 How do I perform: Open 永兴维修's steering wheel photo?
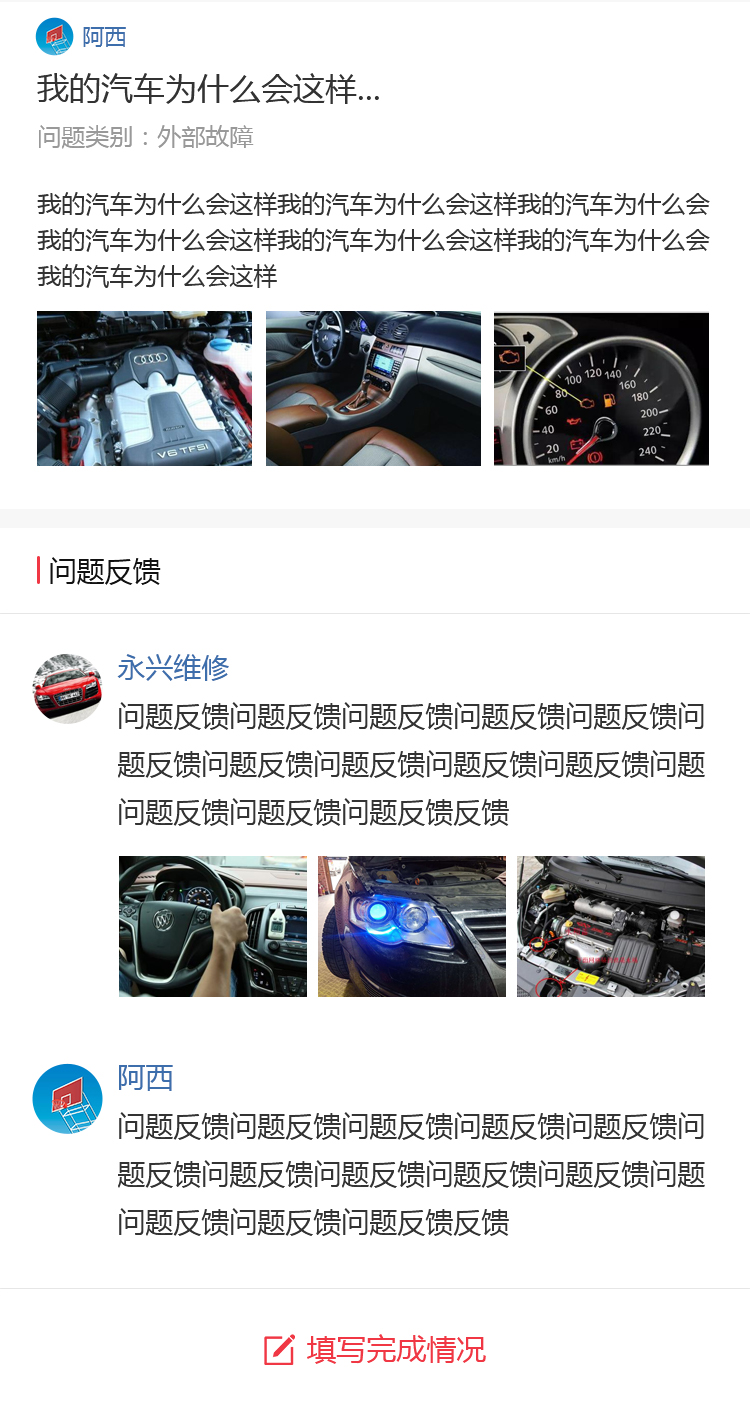[x=213, y=926]
